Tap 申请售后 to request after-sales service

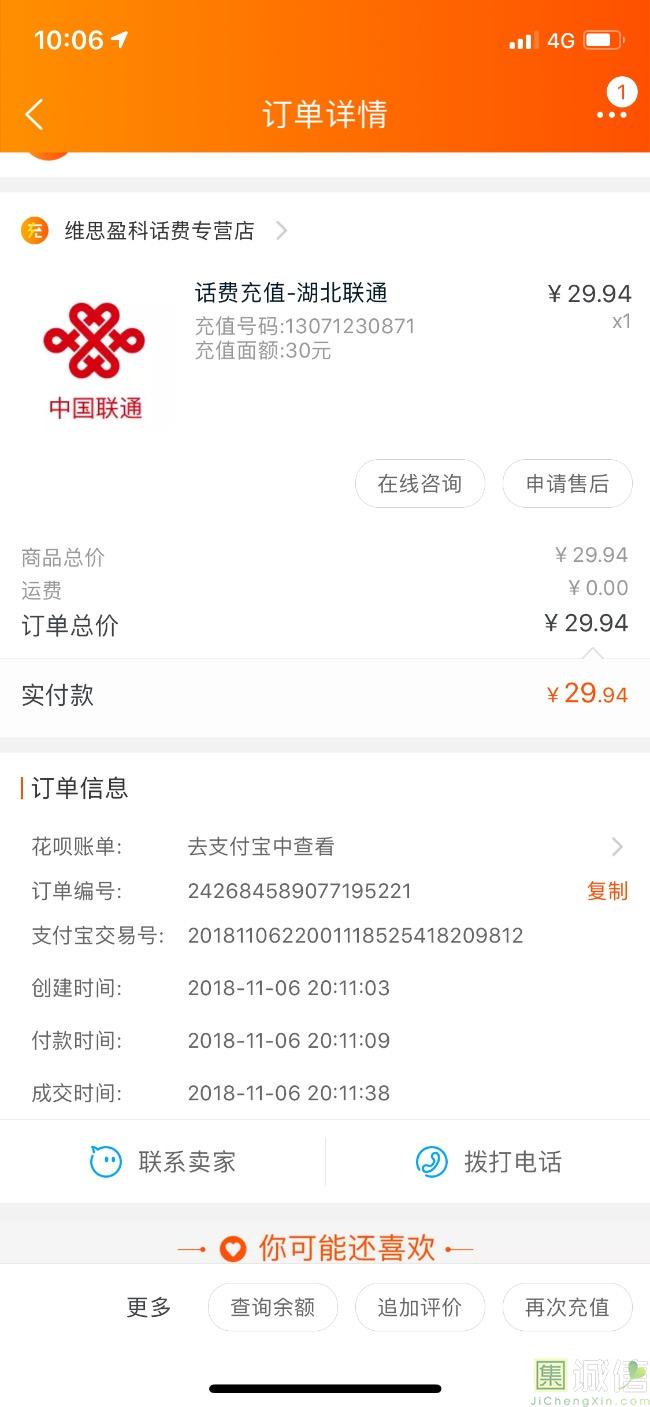[567, 484]
